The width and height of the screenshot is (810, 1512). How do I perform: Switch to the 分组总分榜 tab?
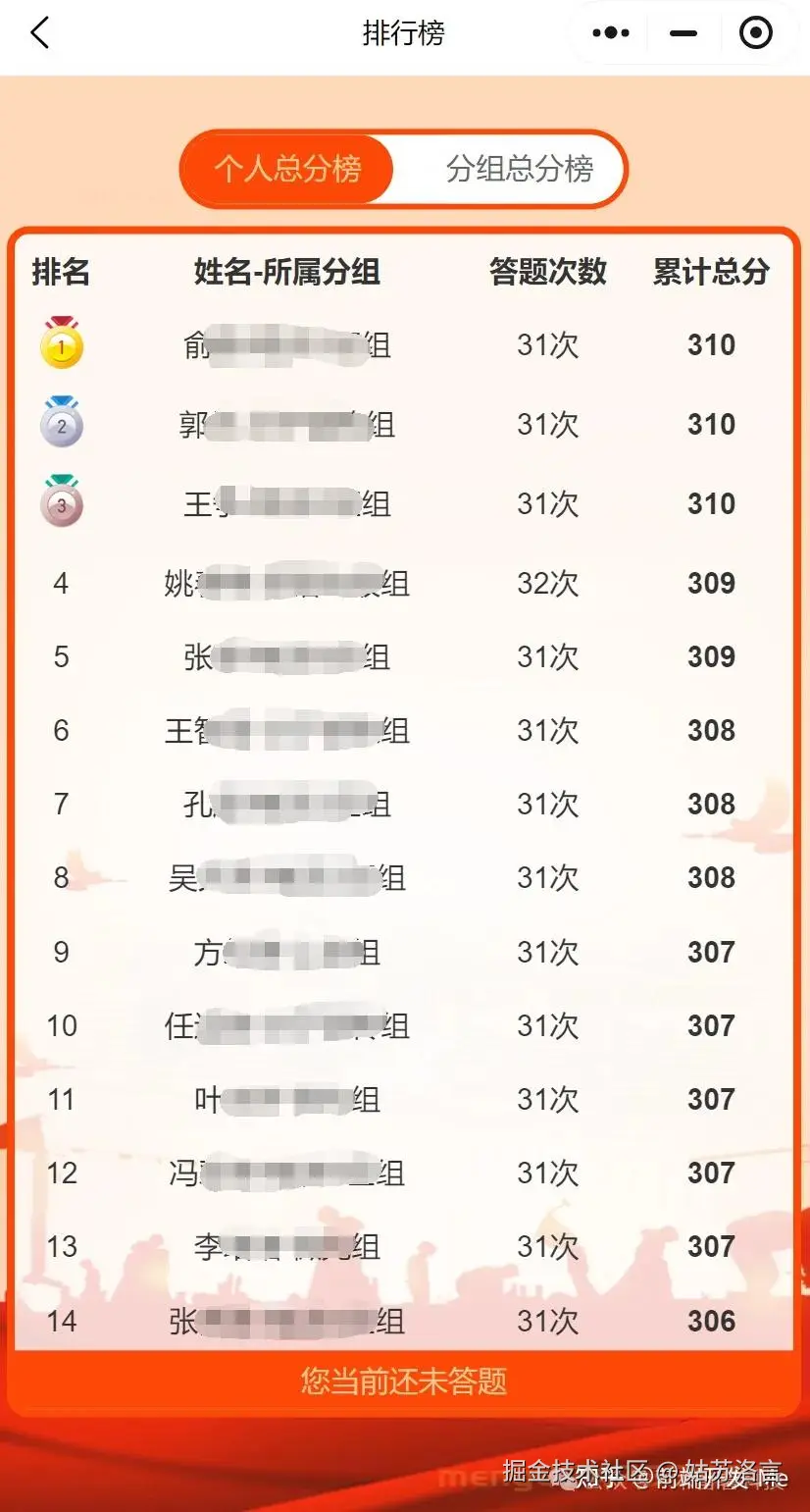click(x=520, y=169)
